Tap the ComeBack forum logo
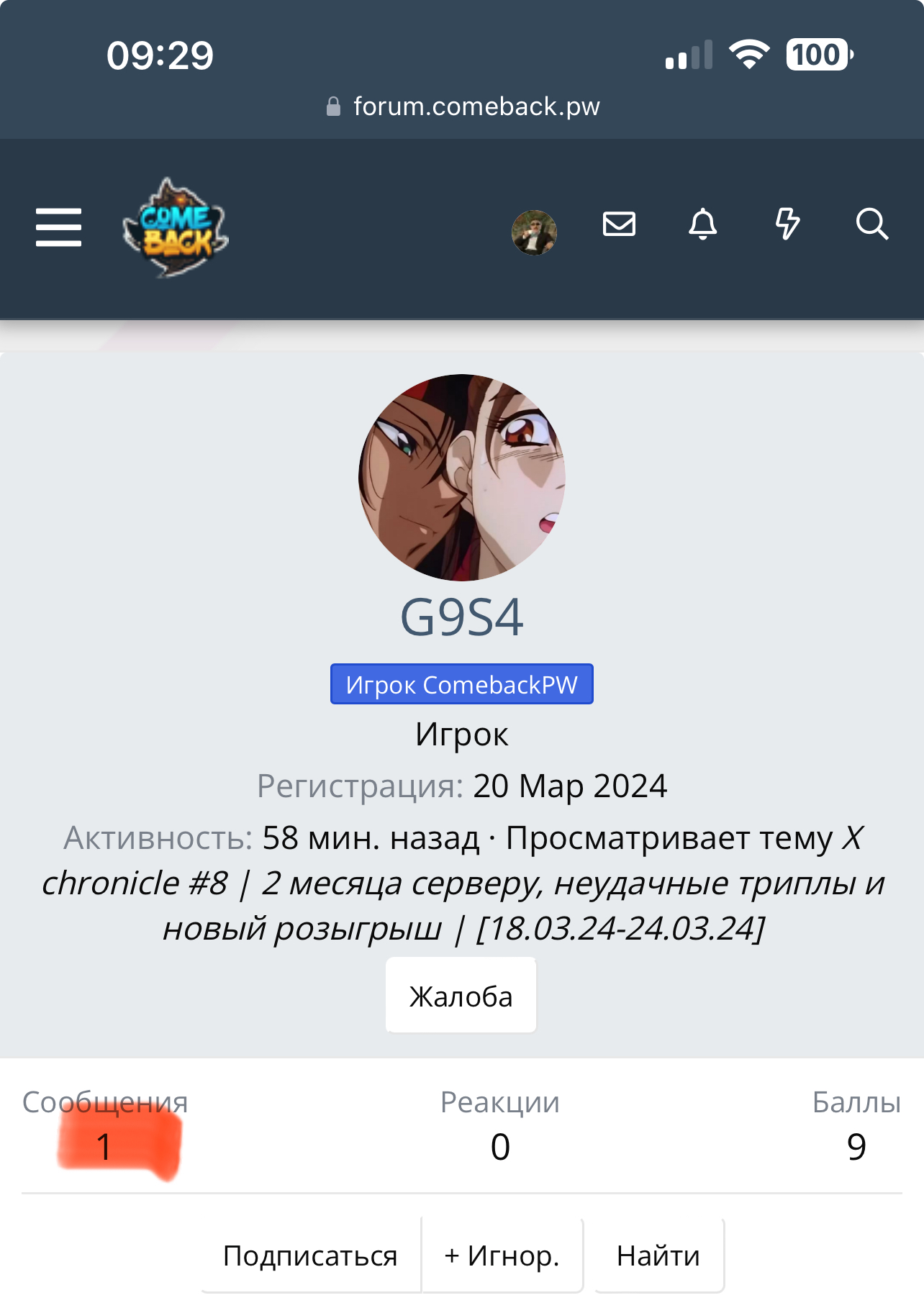Screen dimensions: 924x1308 (x=176, y=227)
